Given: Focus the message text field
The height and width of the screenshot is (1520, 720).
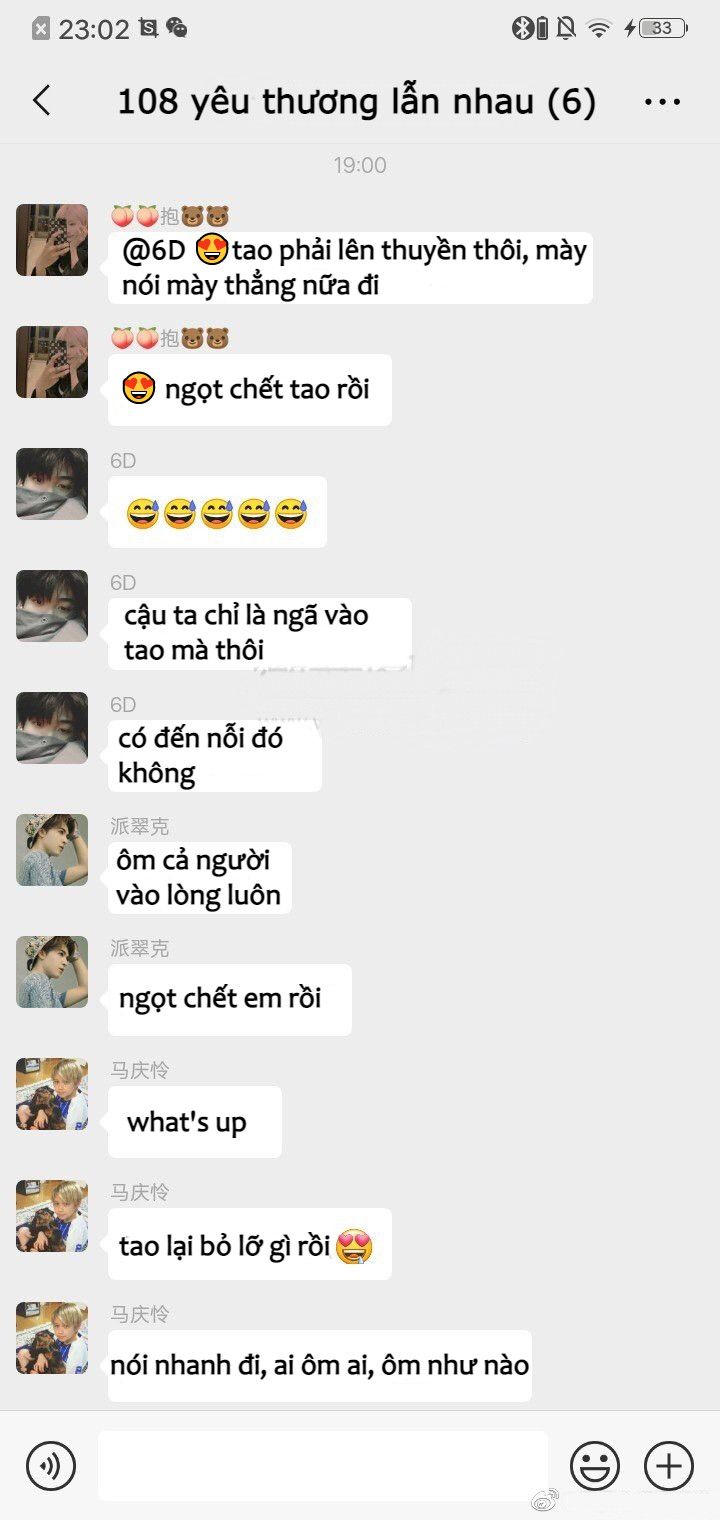Looking at the screenshot, I should point(322,1466).
